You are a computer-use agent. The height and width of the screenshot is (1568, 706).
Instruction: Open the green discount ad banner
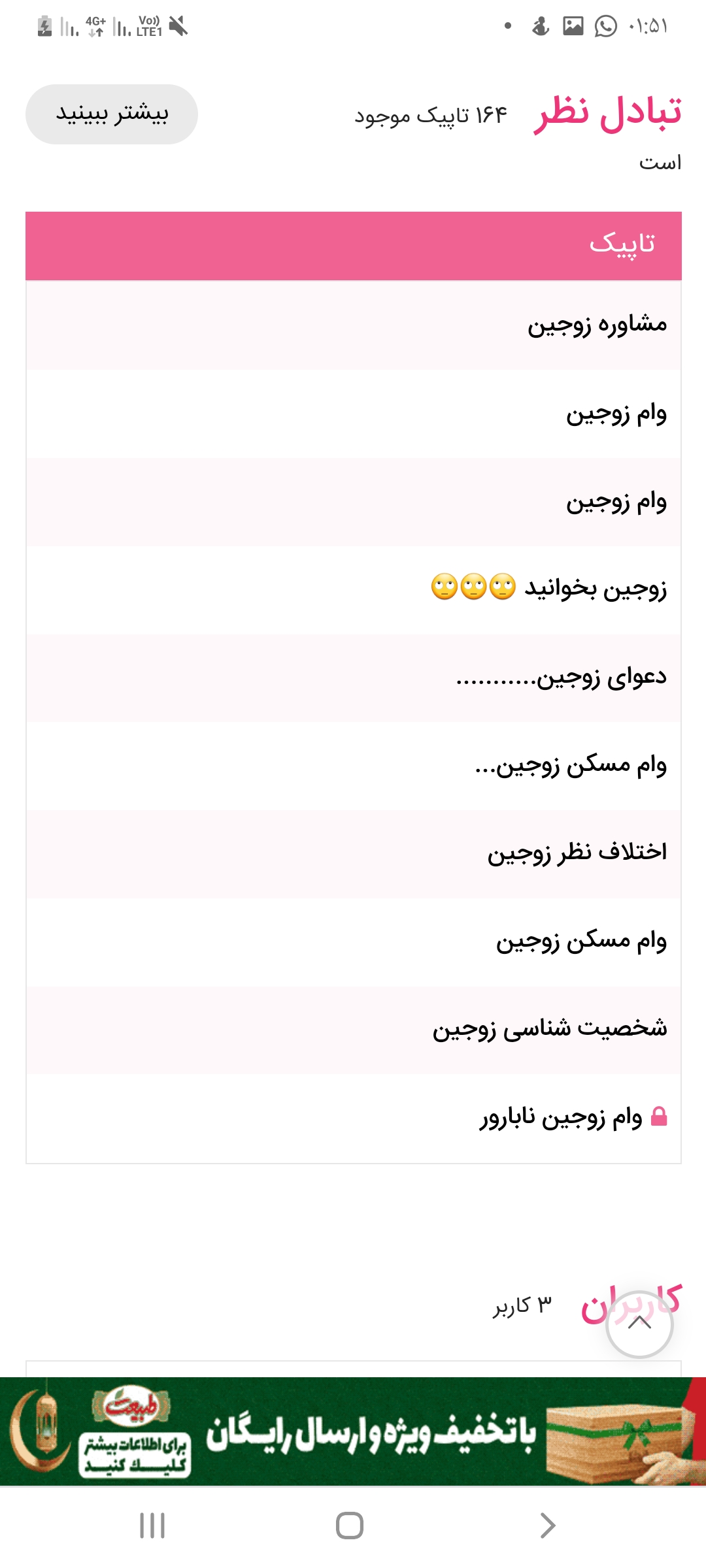tap(353, 1431)
